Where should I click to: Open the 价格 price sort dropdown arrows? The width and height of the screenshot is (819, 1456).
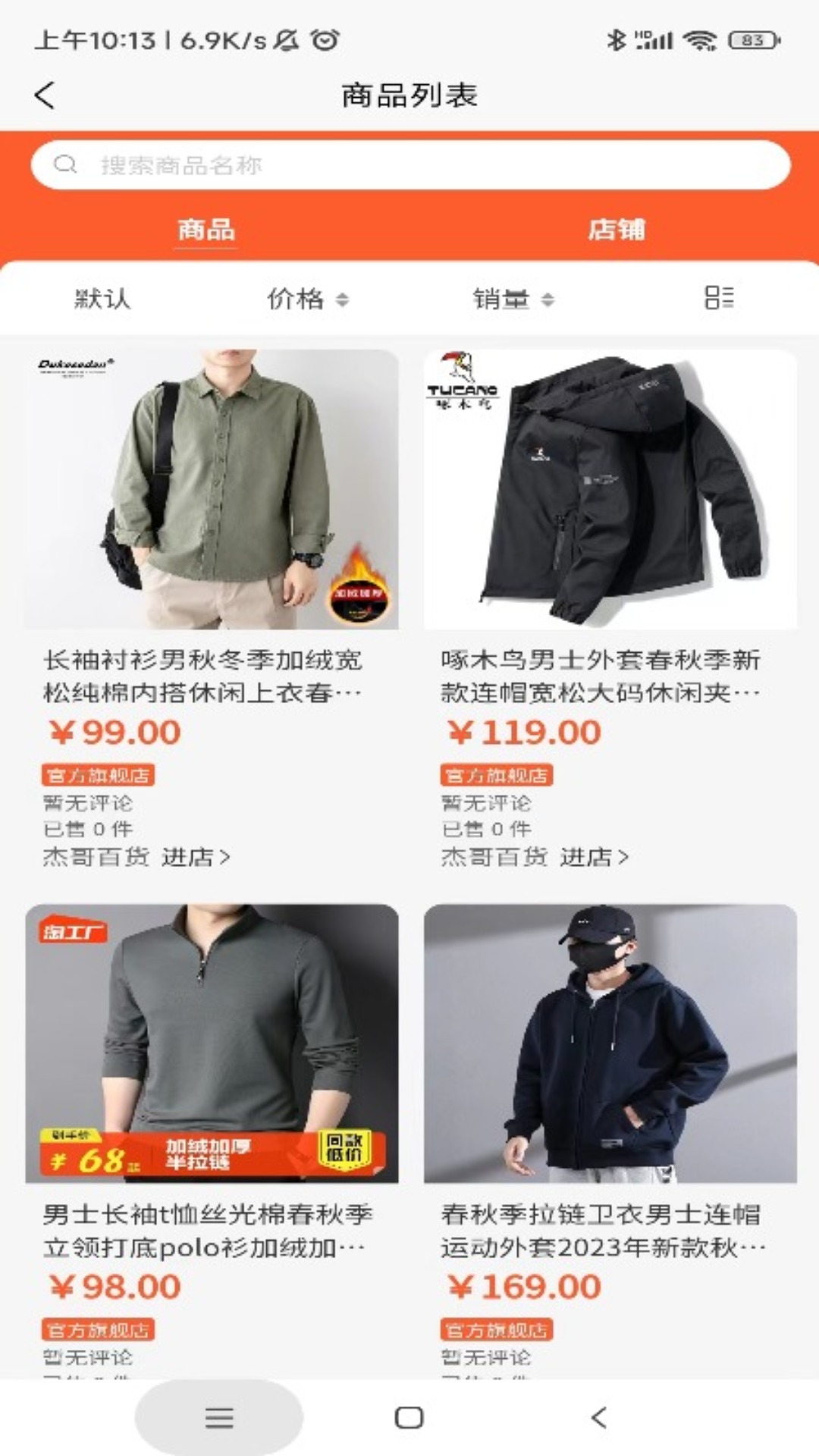pos(343,298)
